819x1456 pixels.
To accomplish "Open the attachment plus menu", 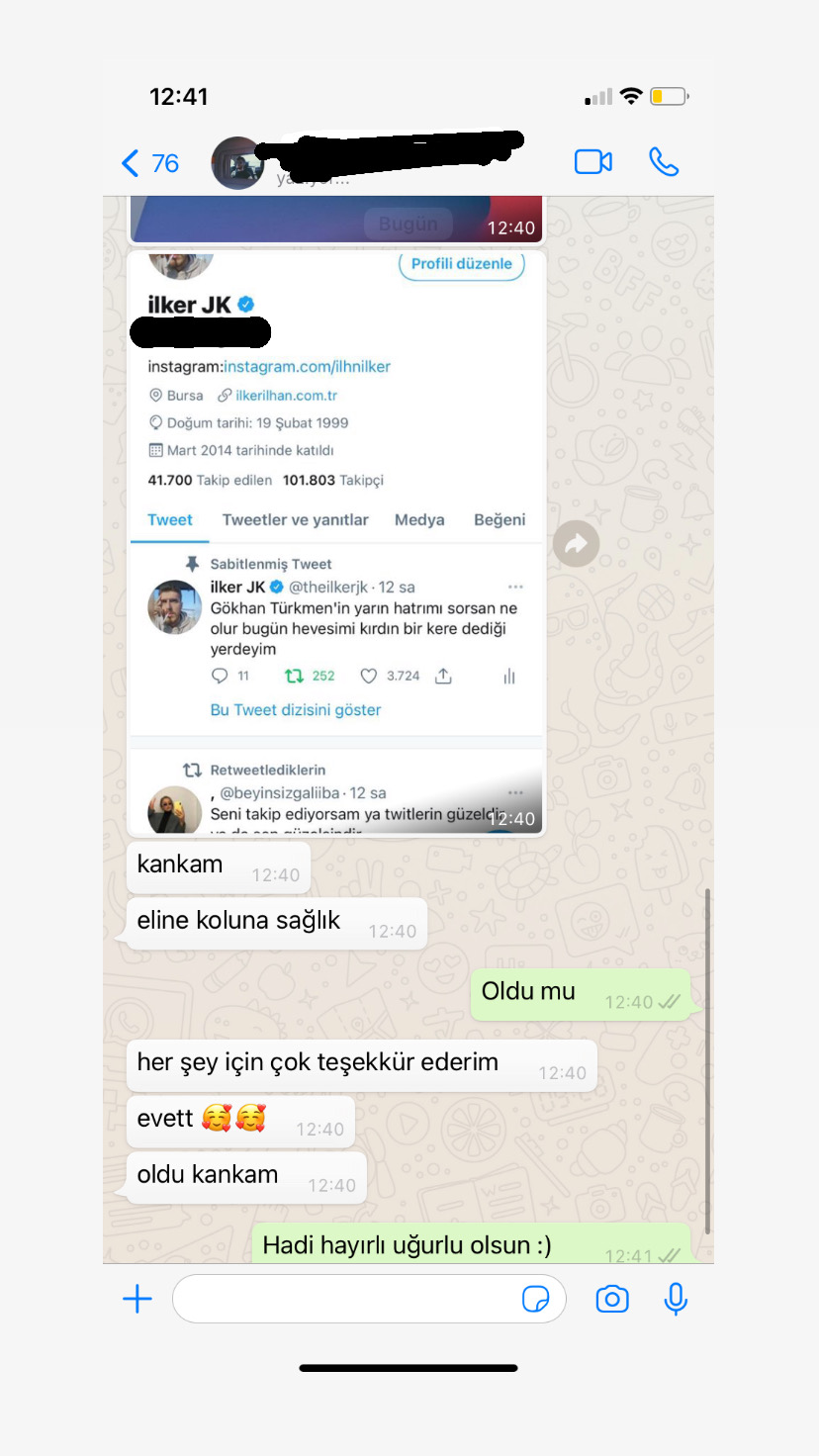I will coord(137,1299).
